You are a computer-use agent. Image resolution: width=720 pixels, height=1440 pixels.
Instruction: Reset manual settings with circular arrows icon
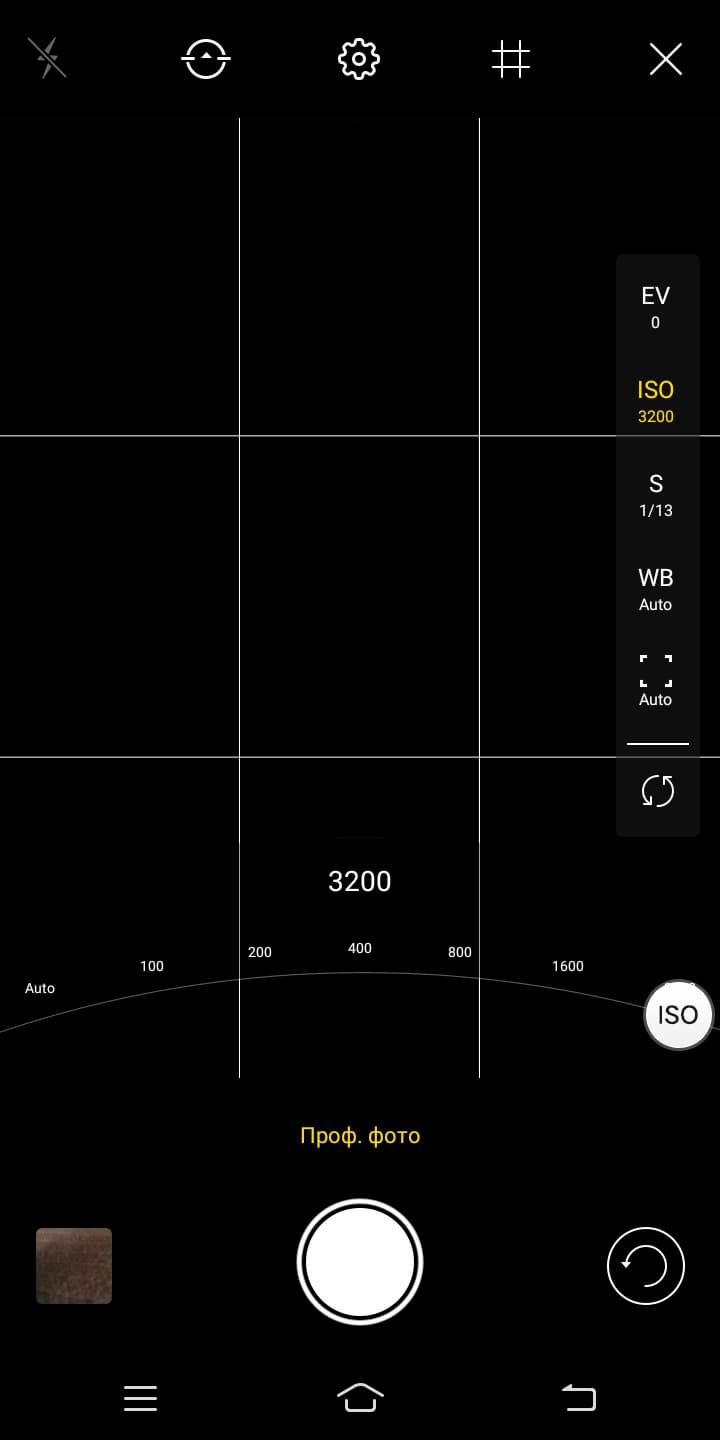tap(657, 791)
